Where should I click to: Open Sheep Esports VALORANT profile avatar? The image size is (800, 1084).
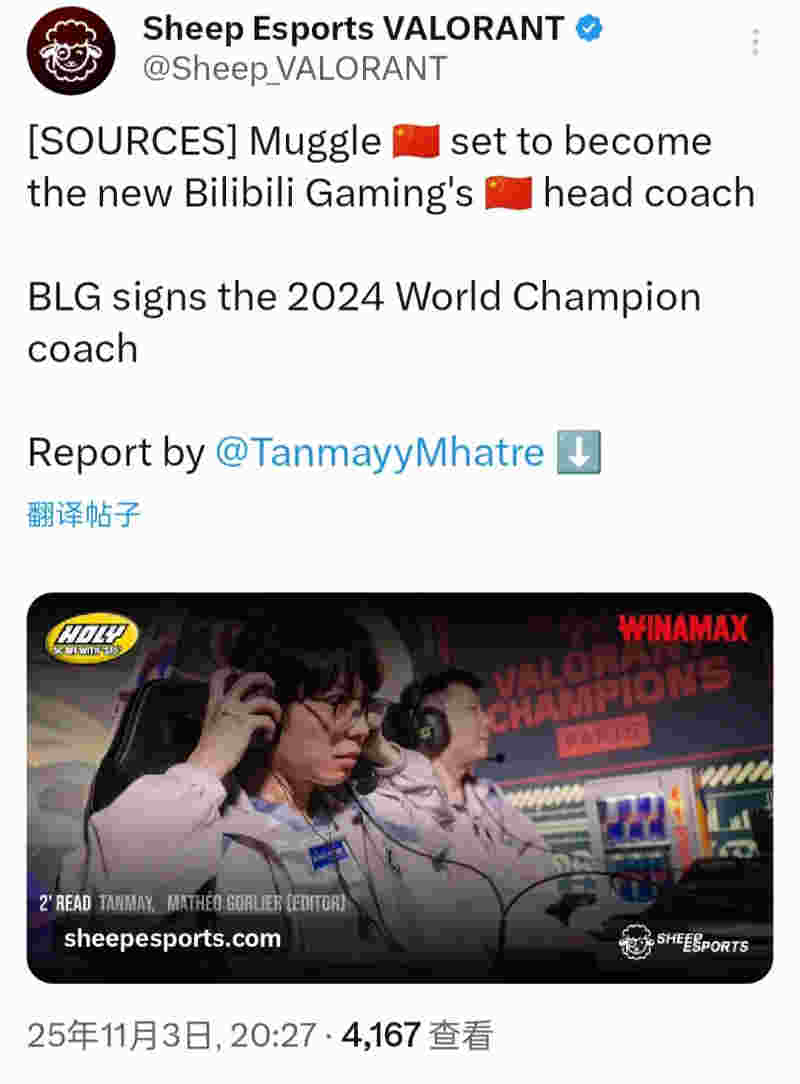(x=69, y=50)
